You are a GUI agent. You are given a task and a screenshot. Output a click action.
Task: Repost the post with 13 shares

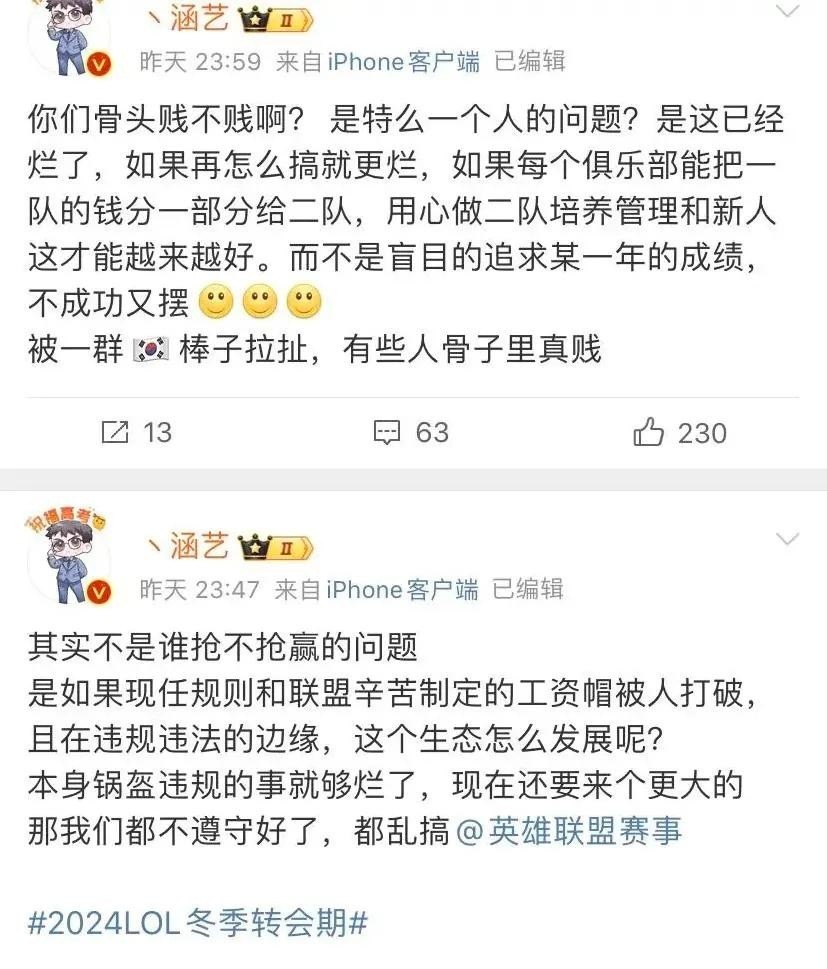(x=137, y=432)
